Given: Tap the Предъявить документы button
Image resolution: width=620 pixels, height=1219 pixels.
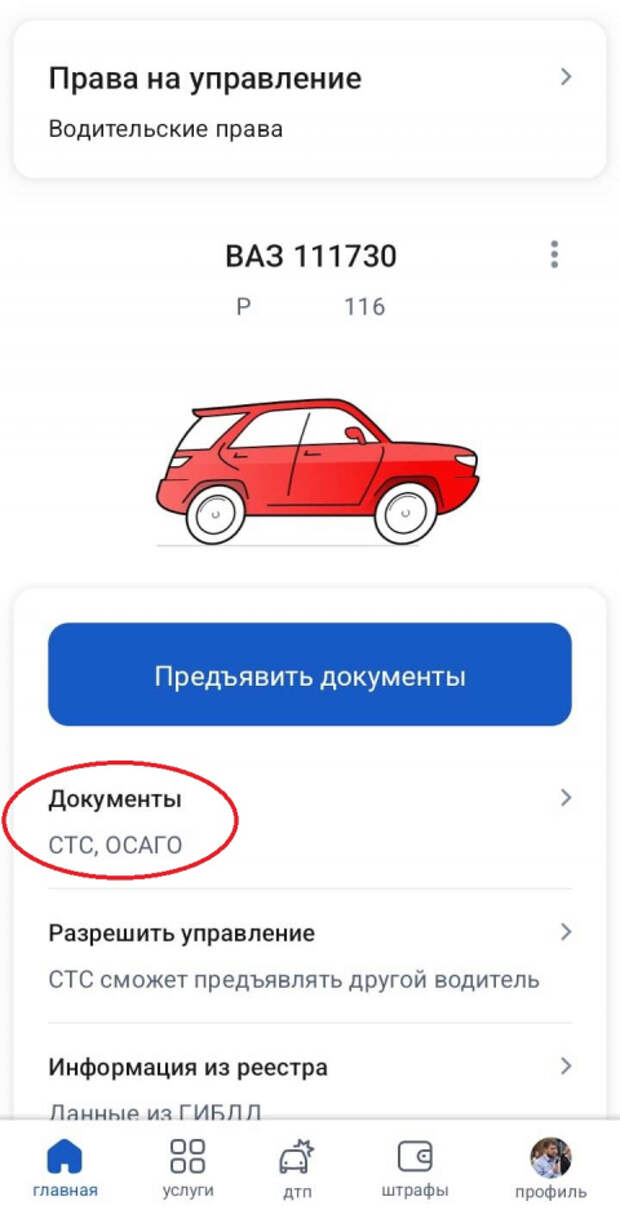Looking at the screenshot, I should coord(309,675).
